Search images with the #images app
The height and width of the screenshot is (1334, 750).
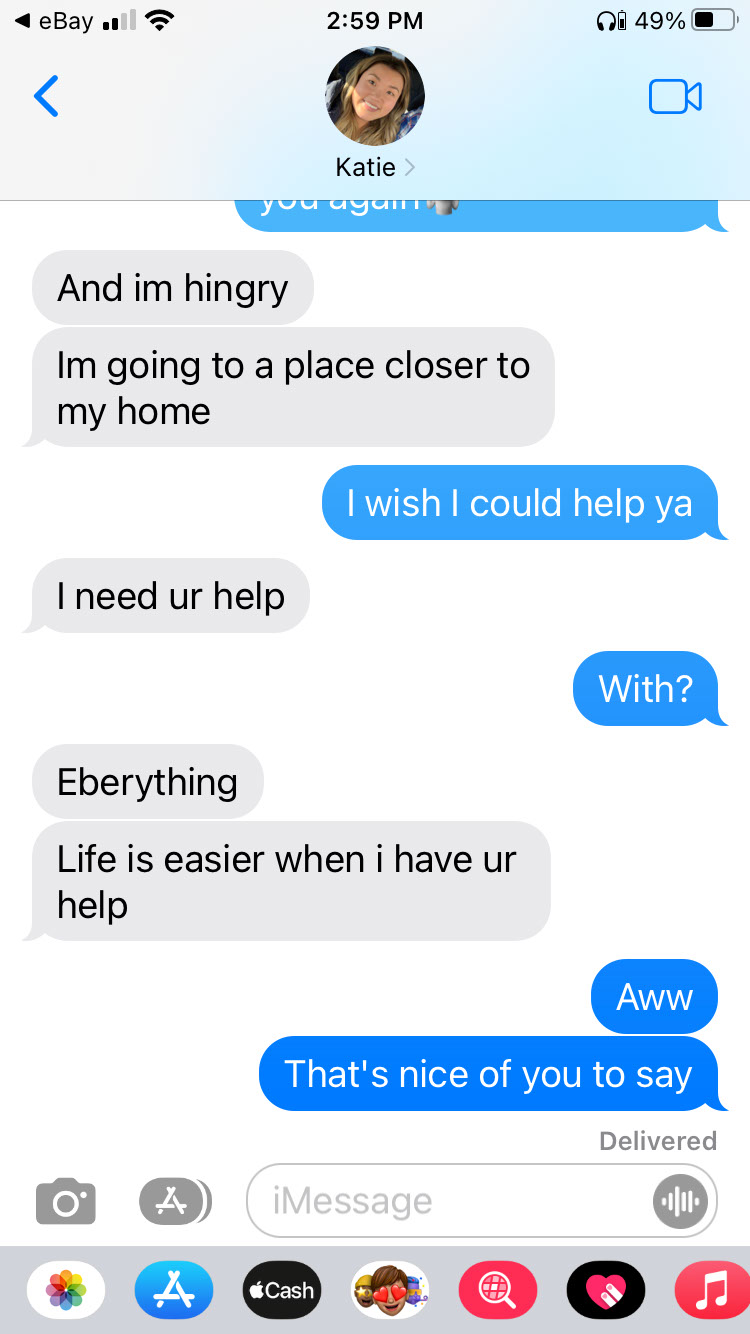pyautogui.click(x=497, y=1290)
